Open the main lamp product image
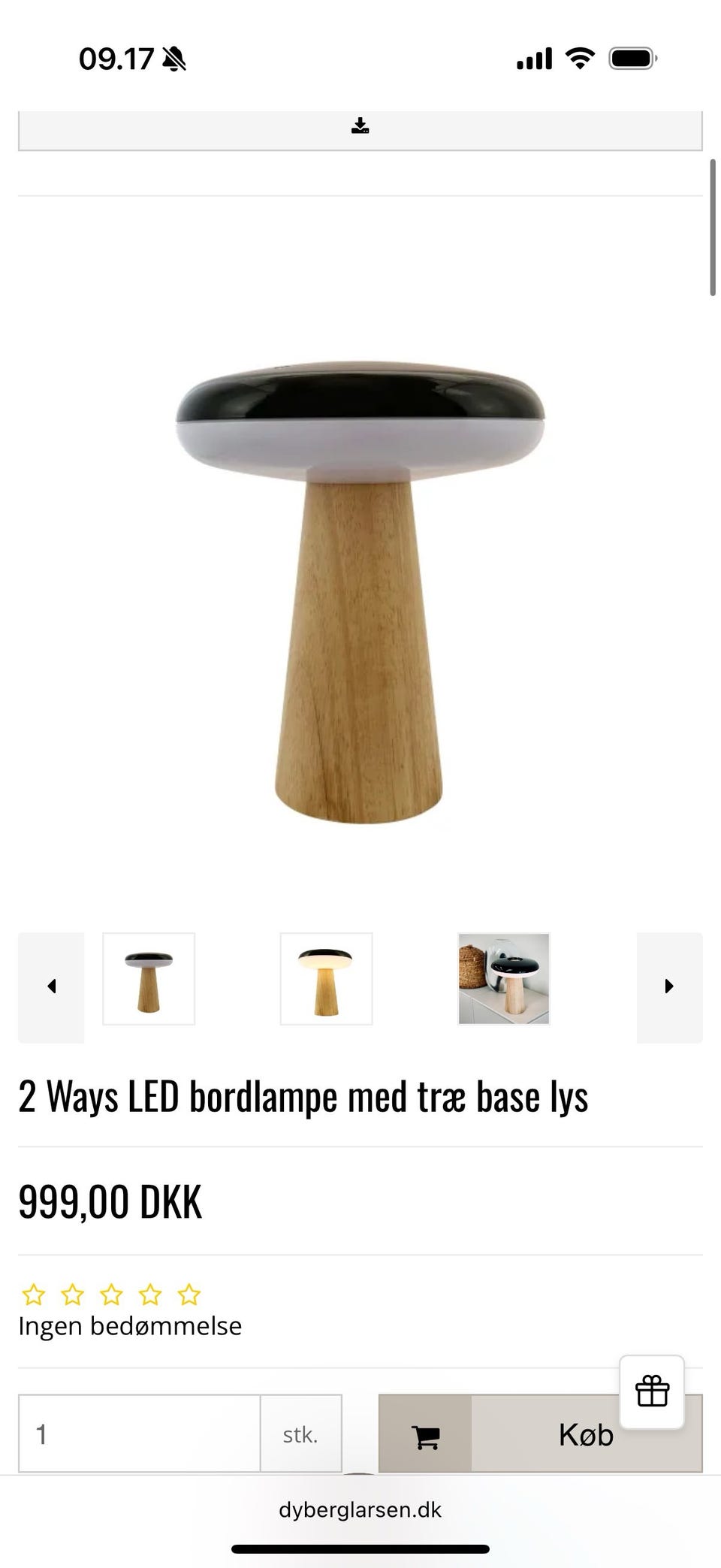The width and height of the screenshot is (721, 1568). (x=360, y=592)
